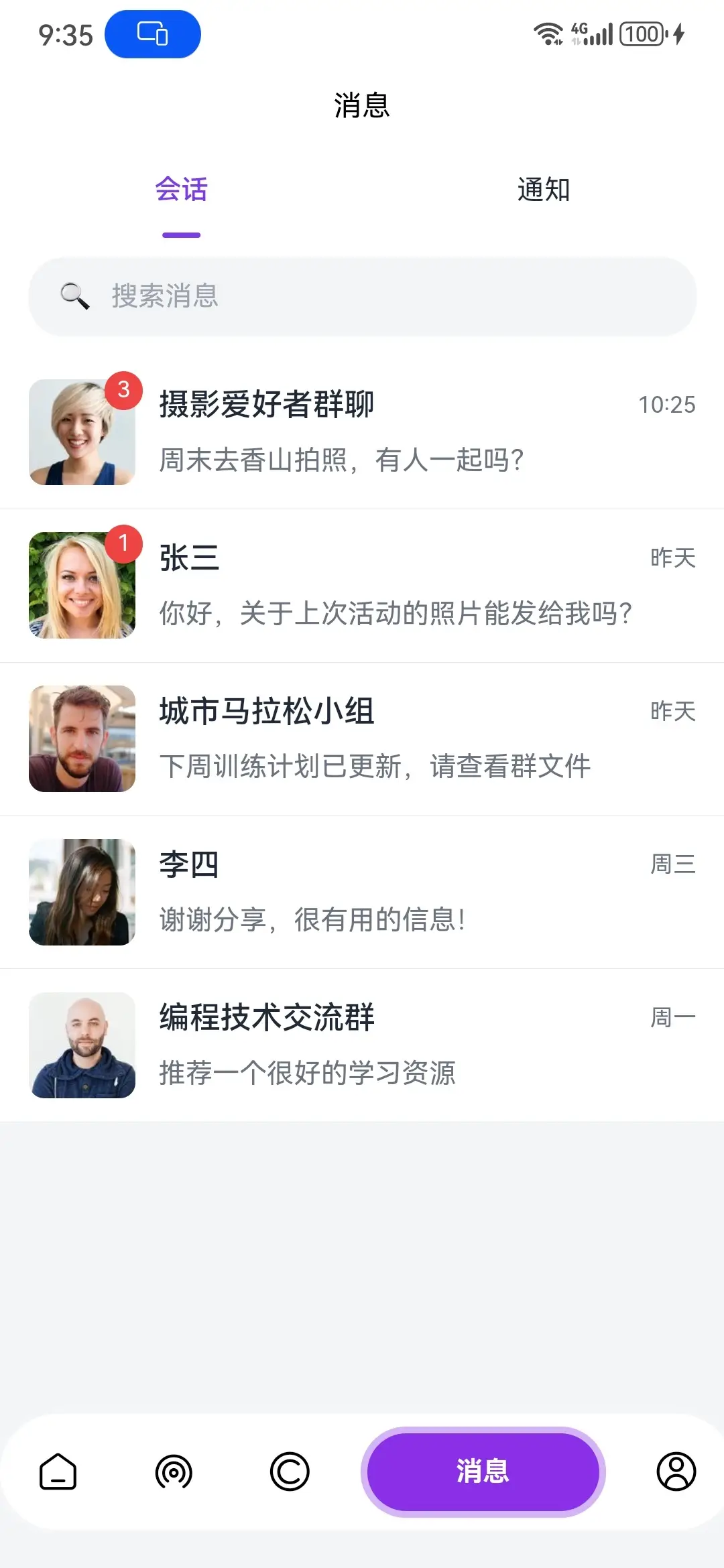Open the 摄影爱好者群聊 conversation
Screen dimensions: 724x1568
(x=362, y=432)
